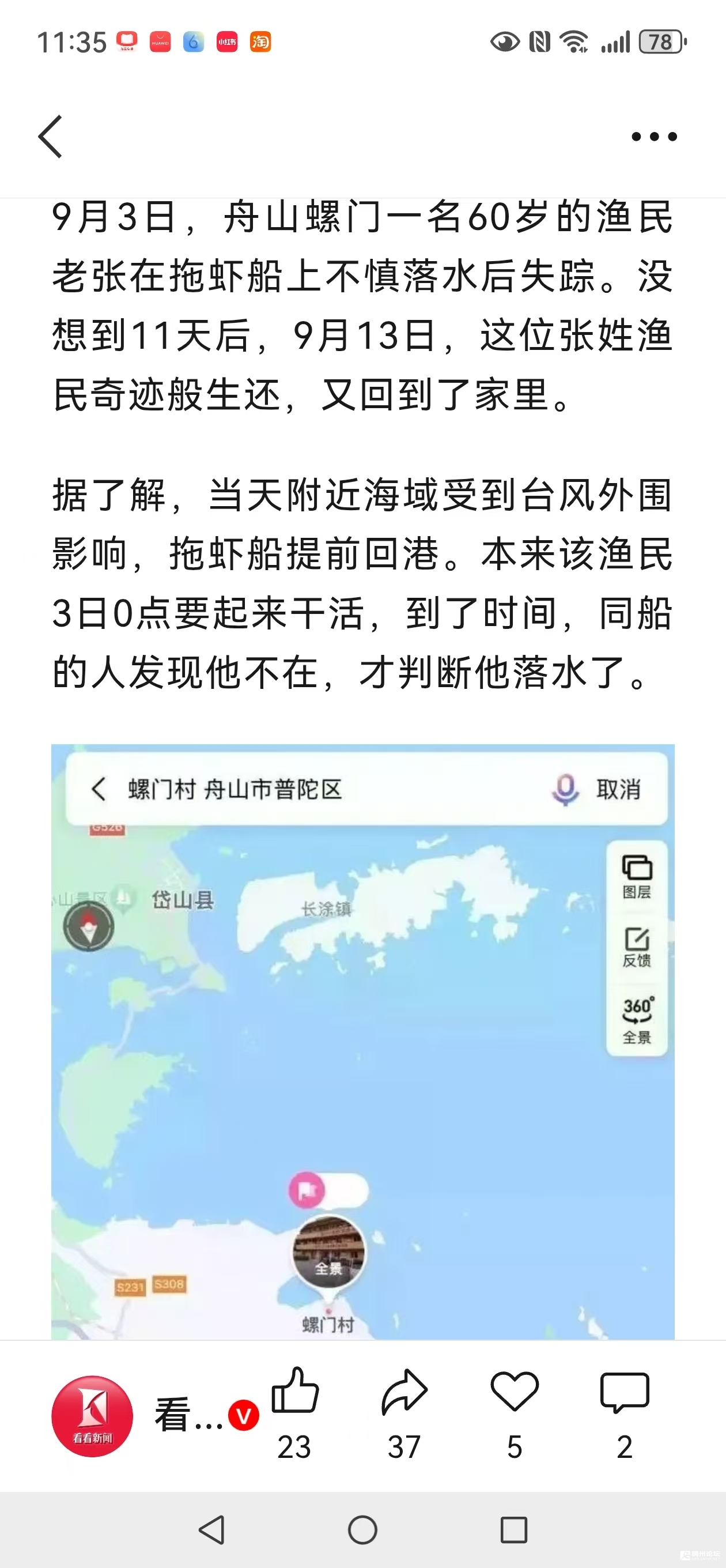Open the comments section
This screenshot has height=1568, width=726.
625,1414
